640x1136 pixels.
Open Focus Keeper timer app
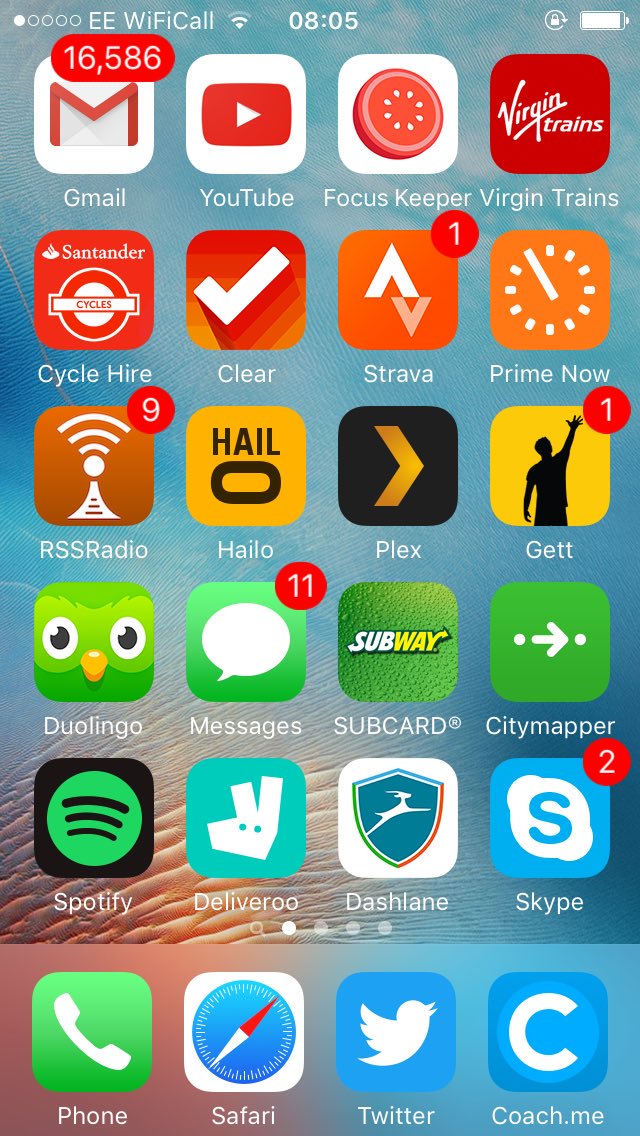[x=398, y=115]
